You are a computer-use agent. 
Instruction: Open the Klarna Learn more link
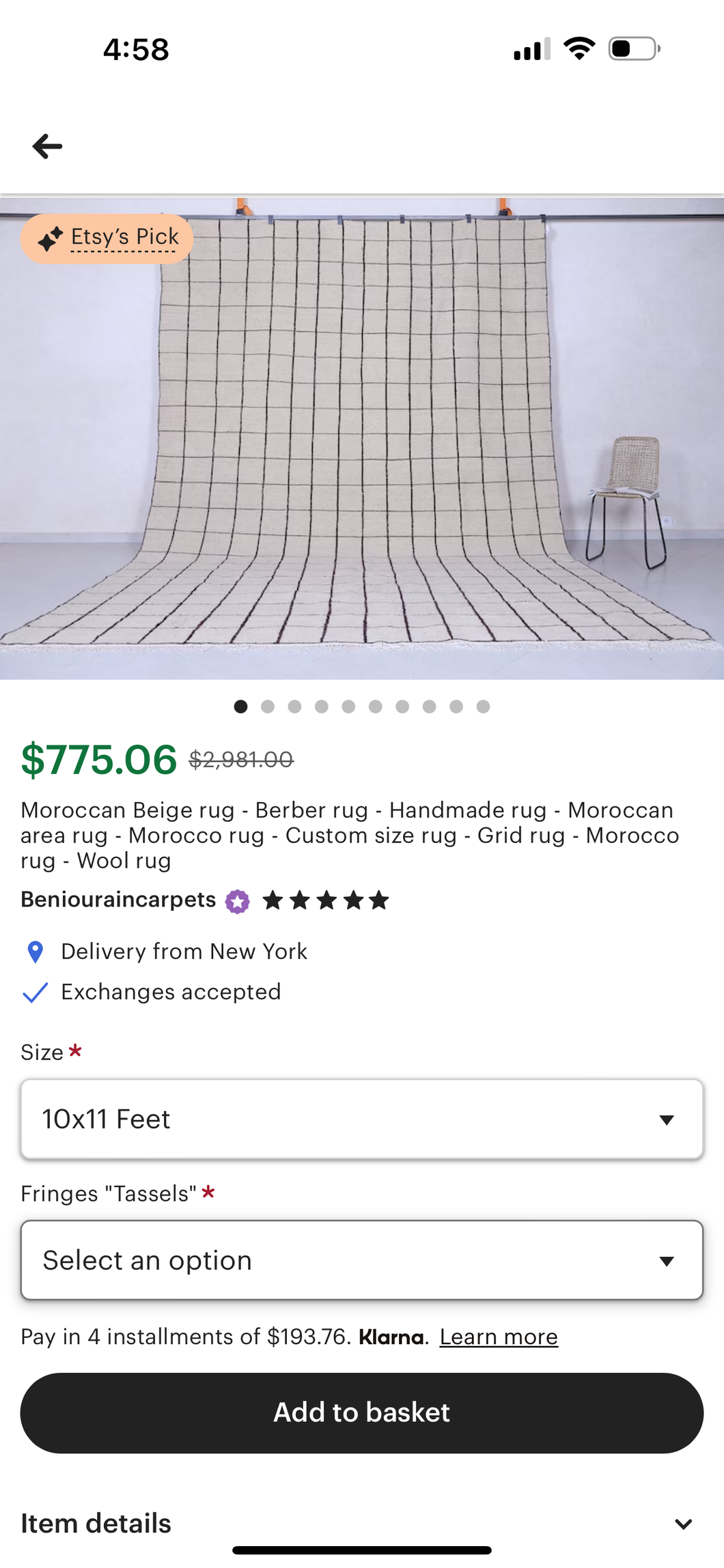click(x=498, y=1337)
